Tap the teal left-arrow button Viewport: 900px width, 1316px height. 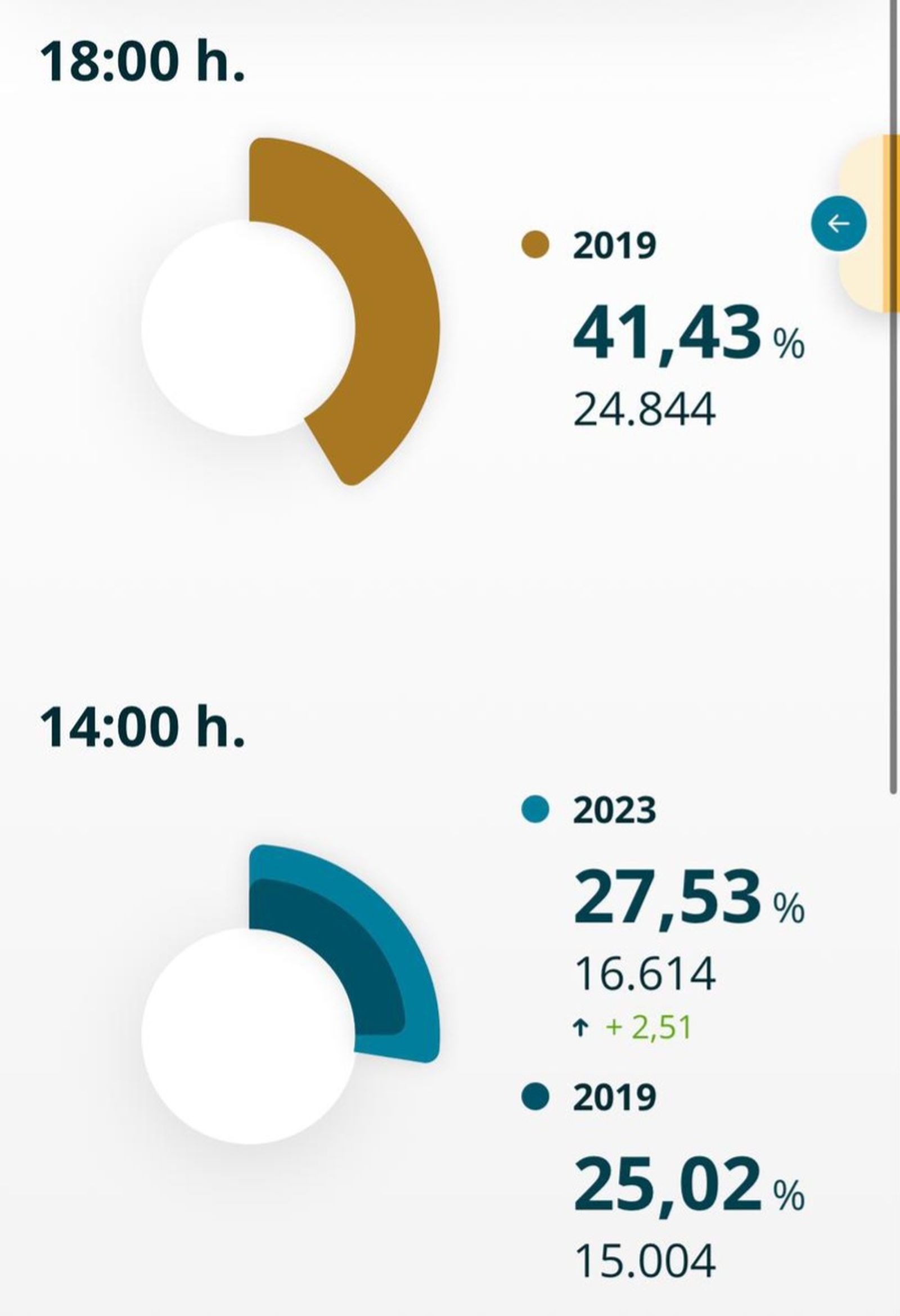tap(838, 224)
